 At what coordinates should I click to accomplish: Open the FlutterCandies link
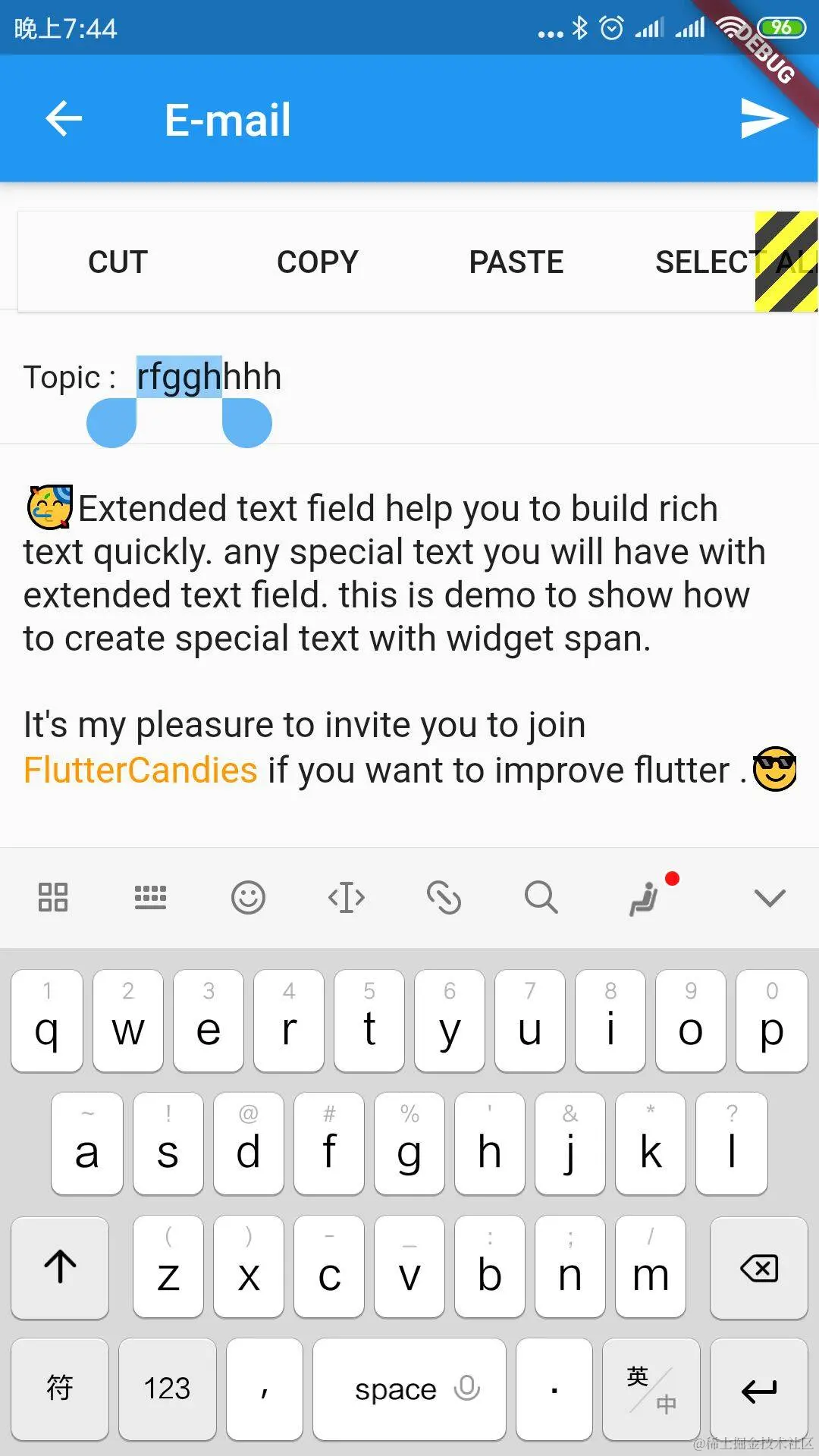click(x=140, y=770)
